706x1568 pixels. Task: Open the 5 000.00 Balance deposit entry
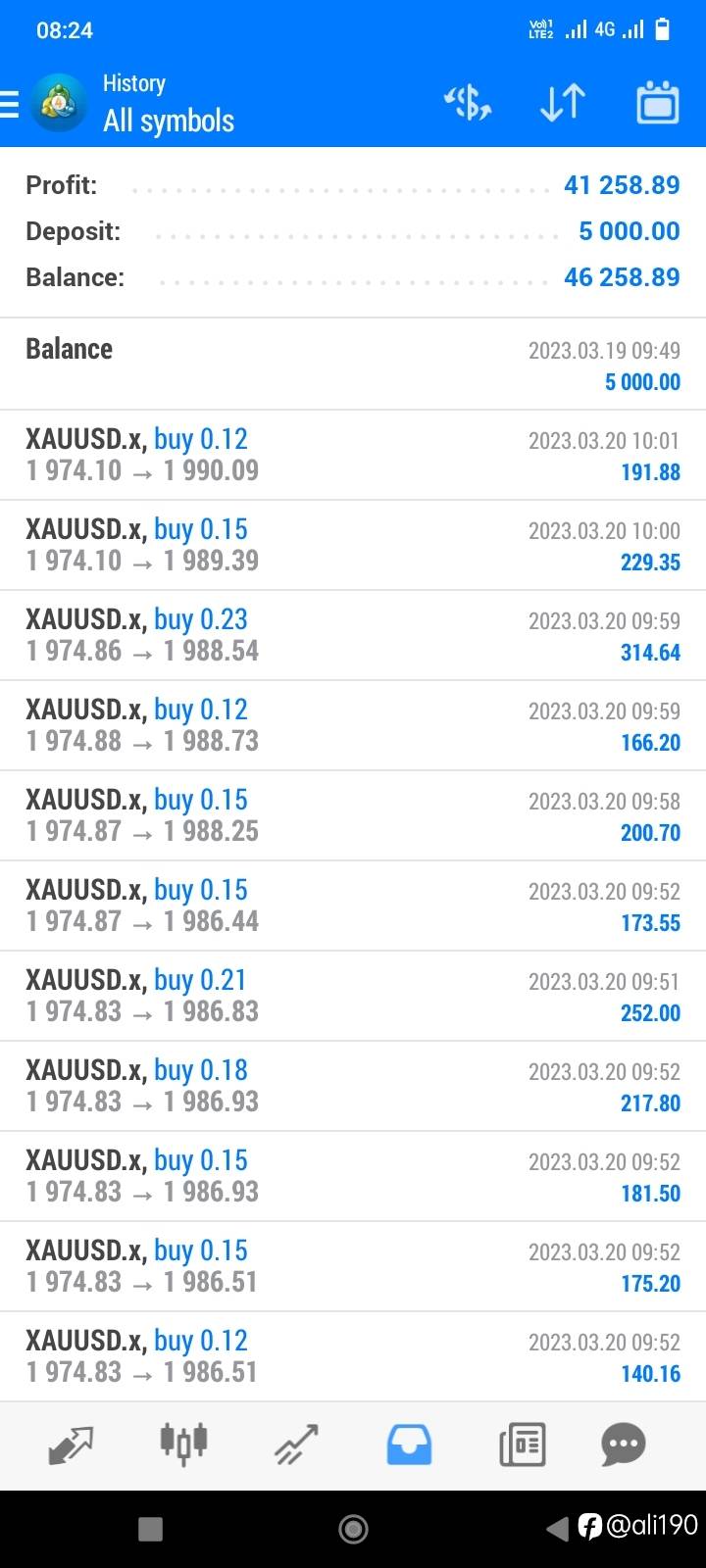click(x=353, y=365)
